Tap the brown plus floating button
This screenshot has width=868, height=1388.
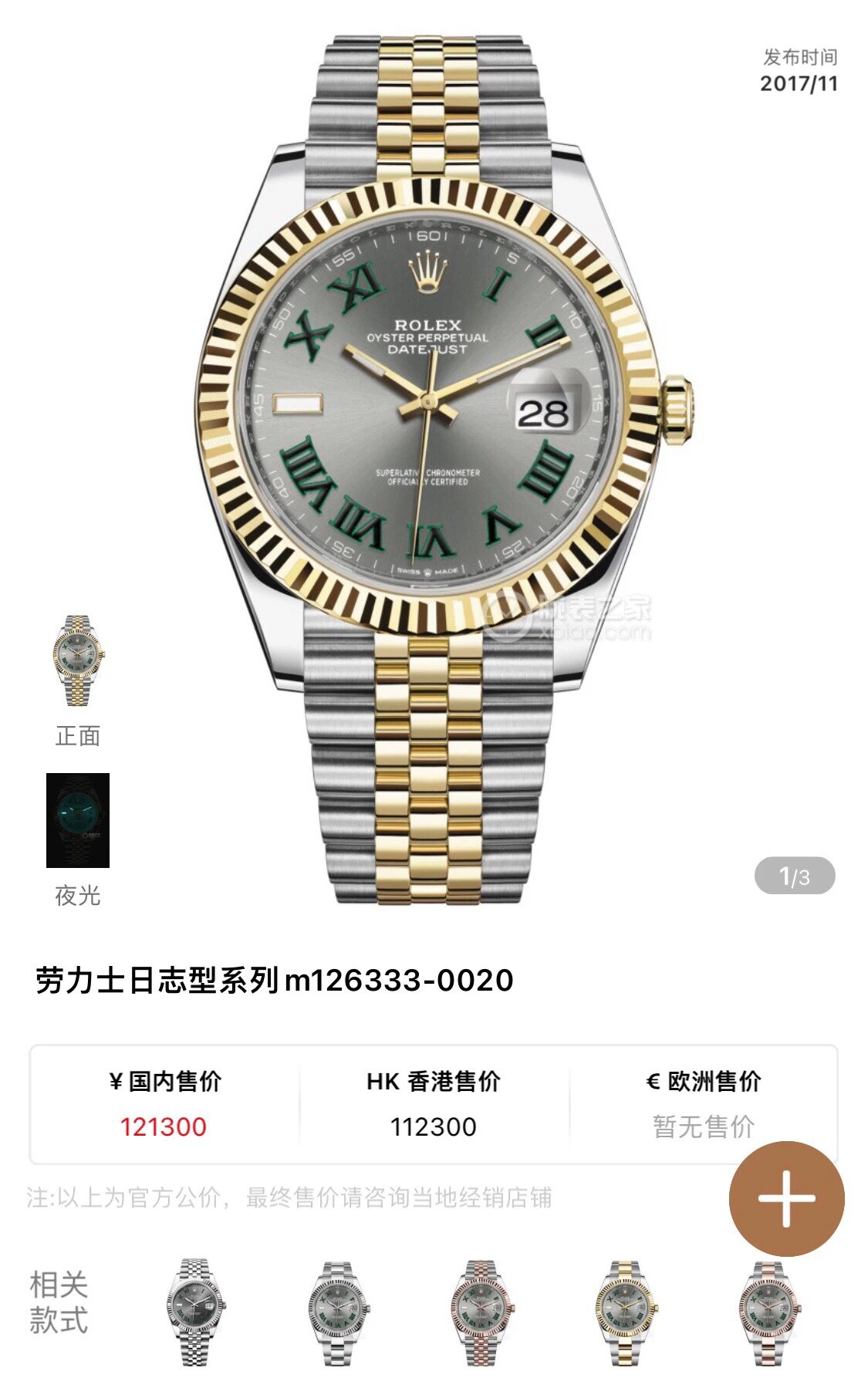pos(786,1198)
